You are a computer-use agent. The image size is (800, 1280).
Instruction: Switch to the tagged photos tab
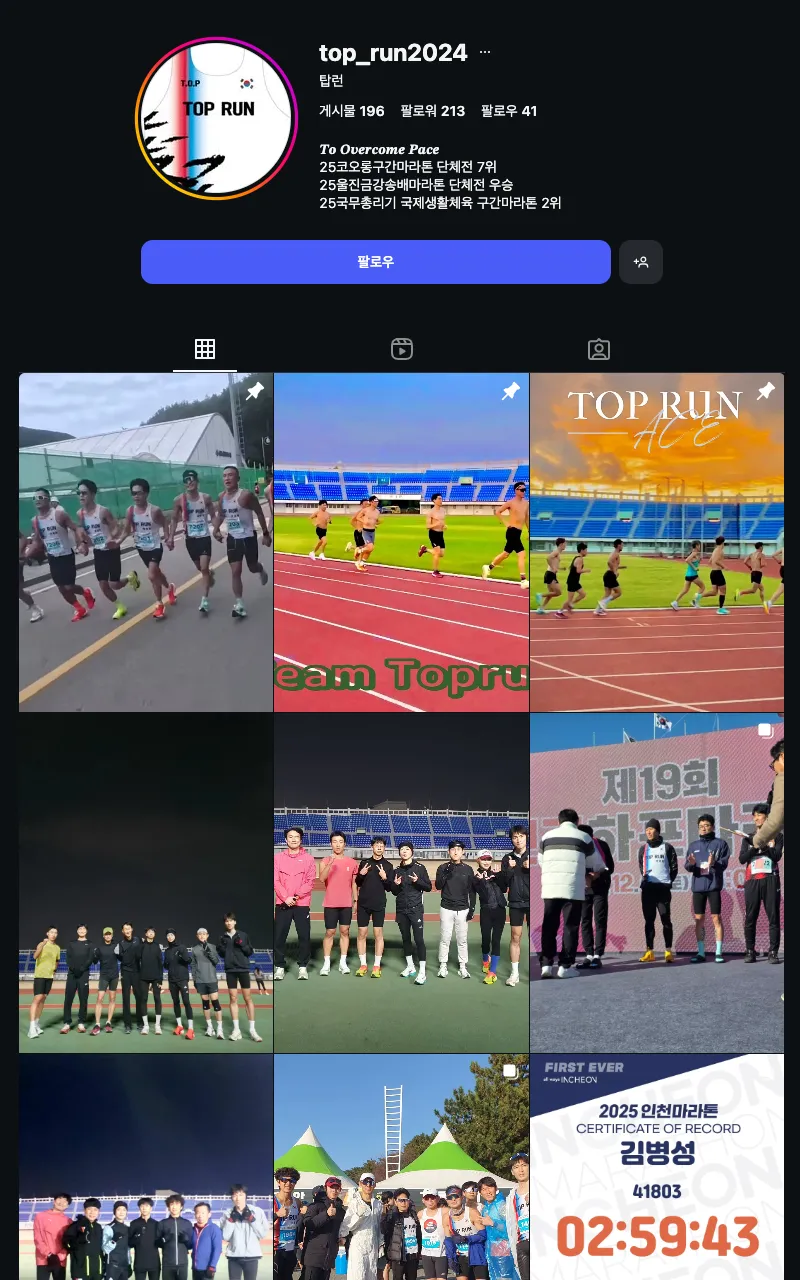598,349
